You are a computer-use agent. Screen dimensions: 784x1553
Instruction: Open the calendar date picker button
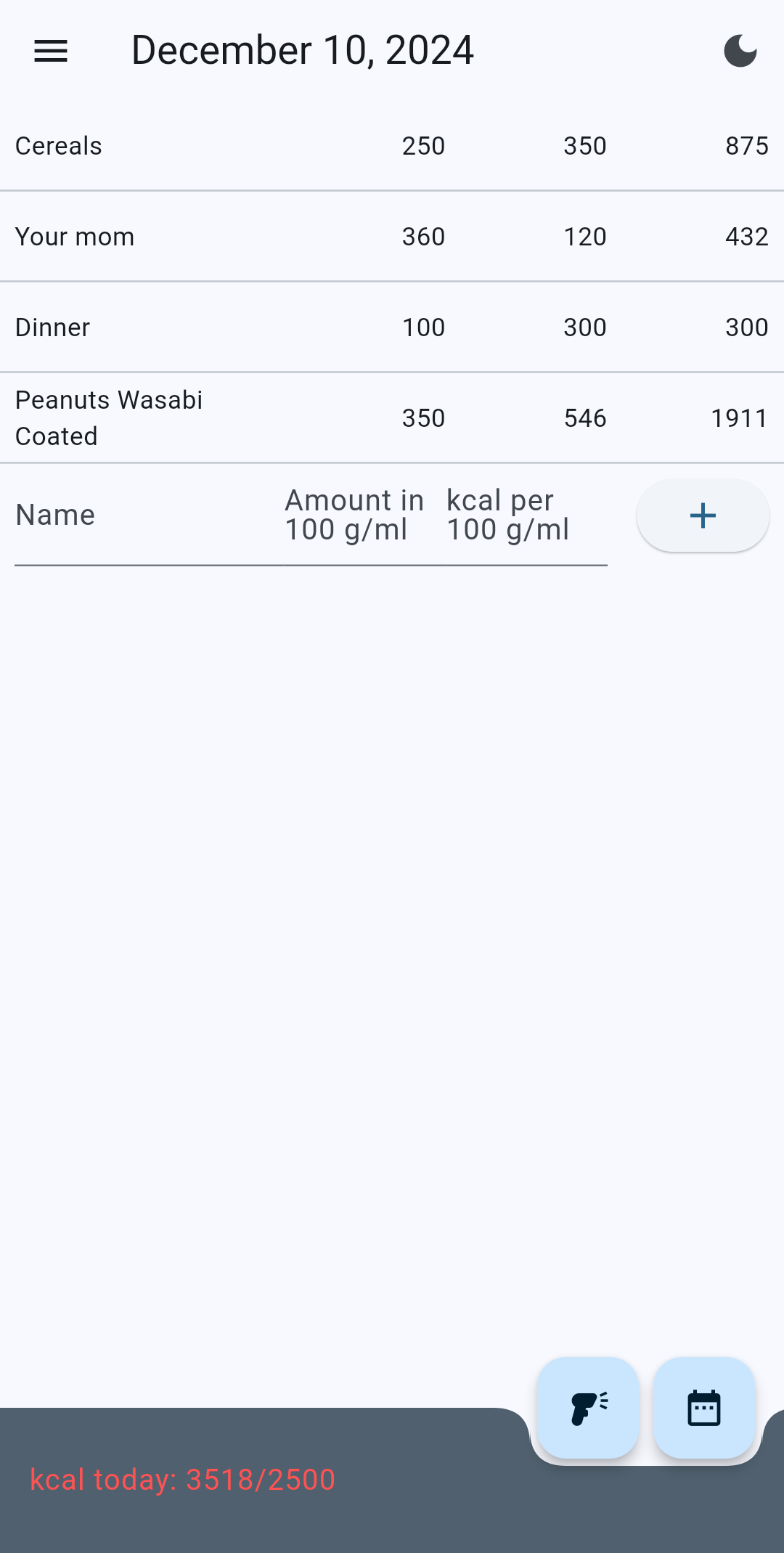703,1408
